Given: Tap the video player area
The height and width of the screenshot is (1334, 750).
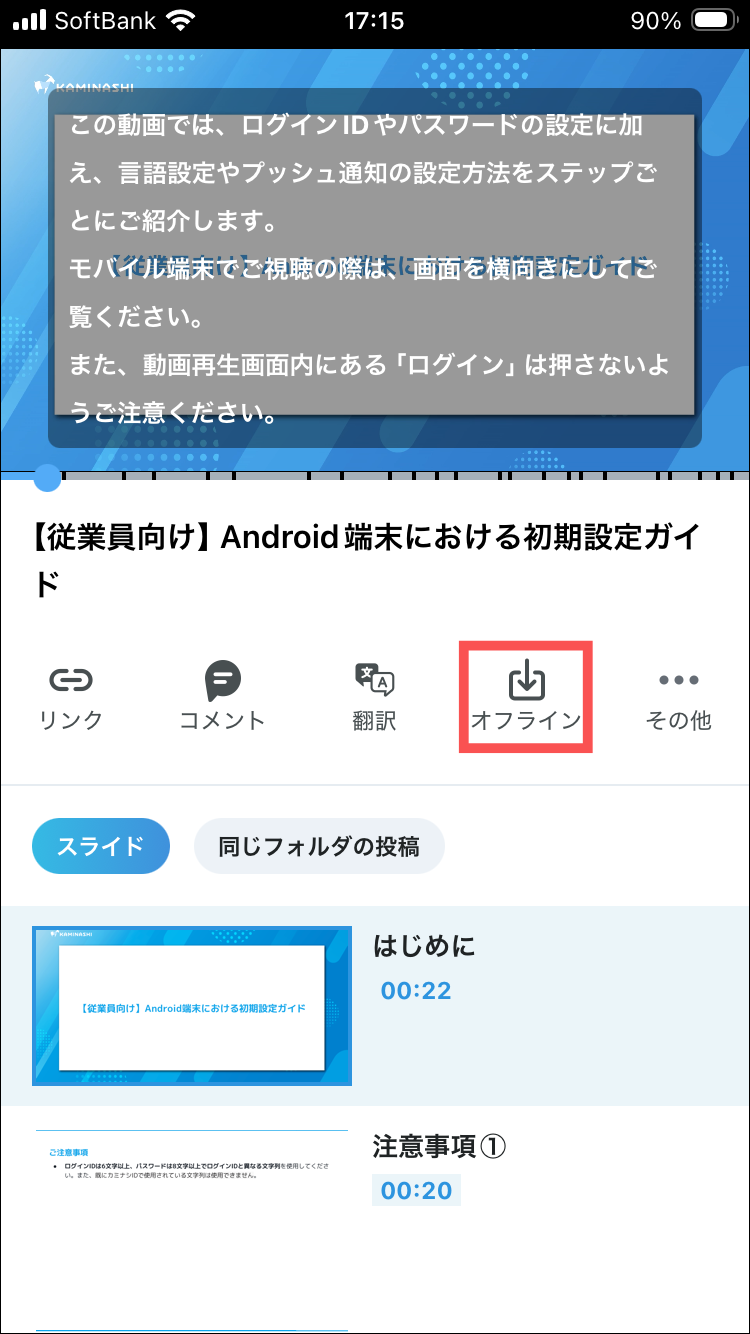Looking at the screenshot, I should click(375, 260).
